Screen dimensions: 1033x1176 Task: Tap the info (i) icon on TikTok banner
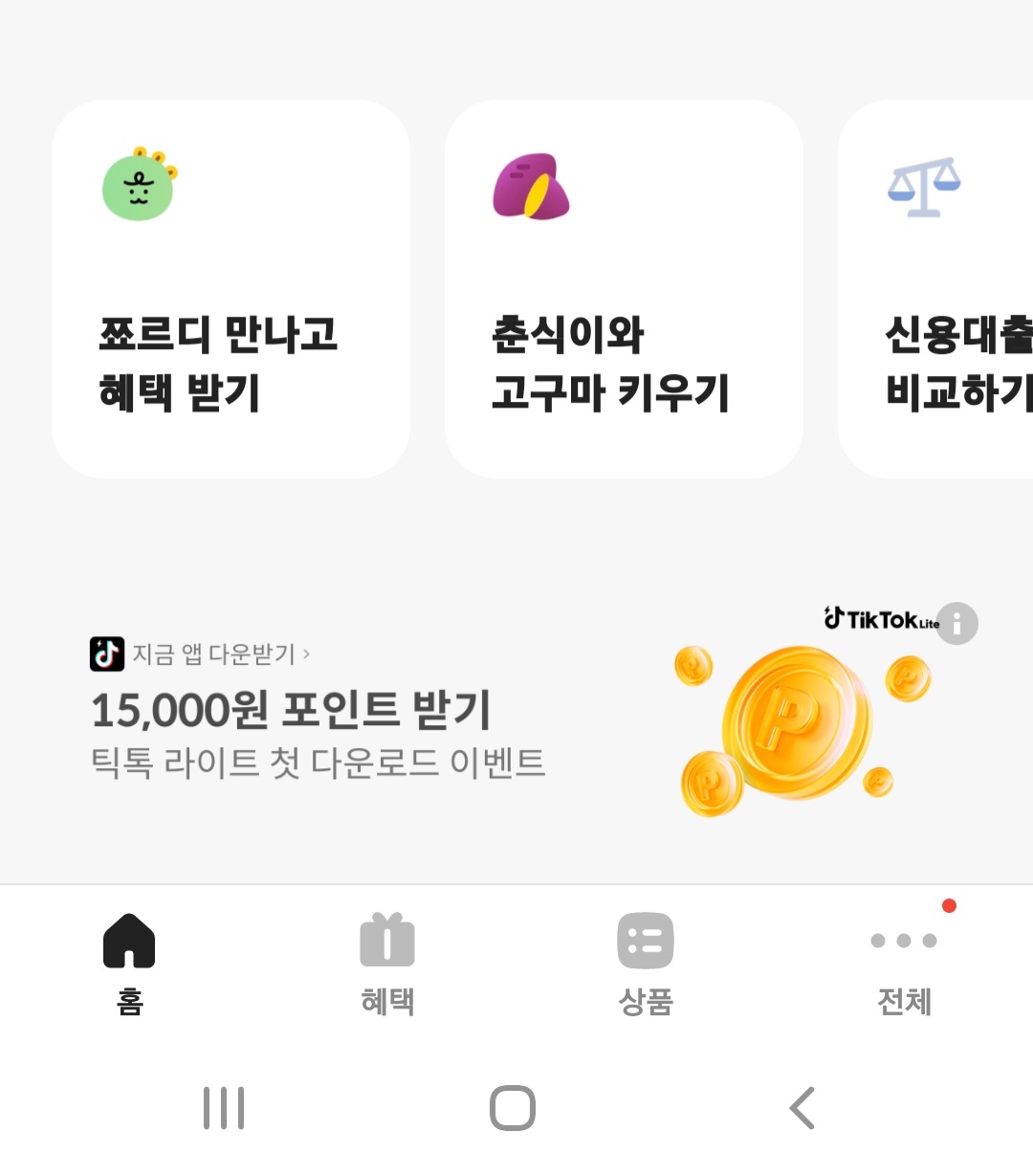(x=956, y=623)
